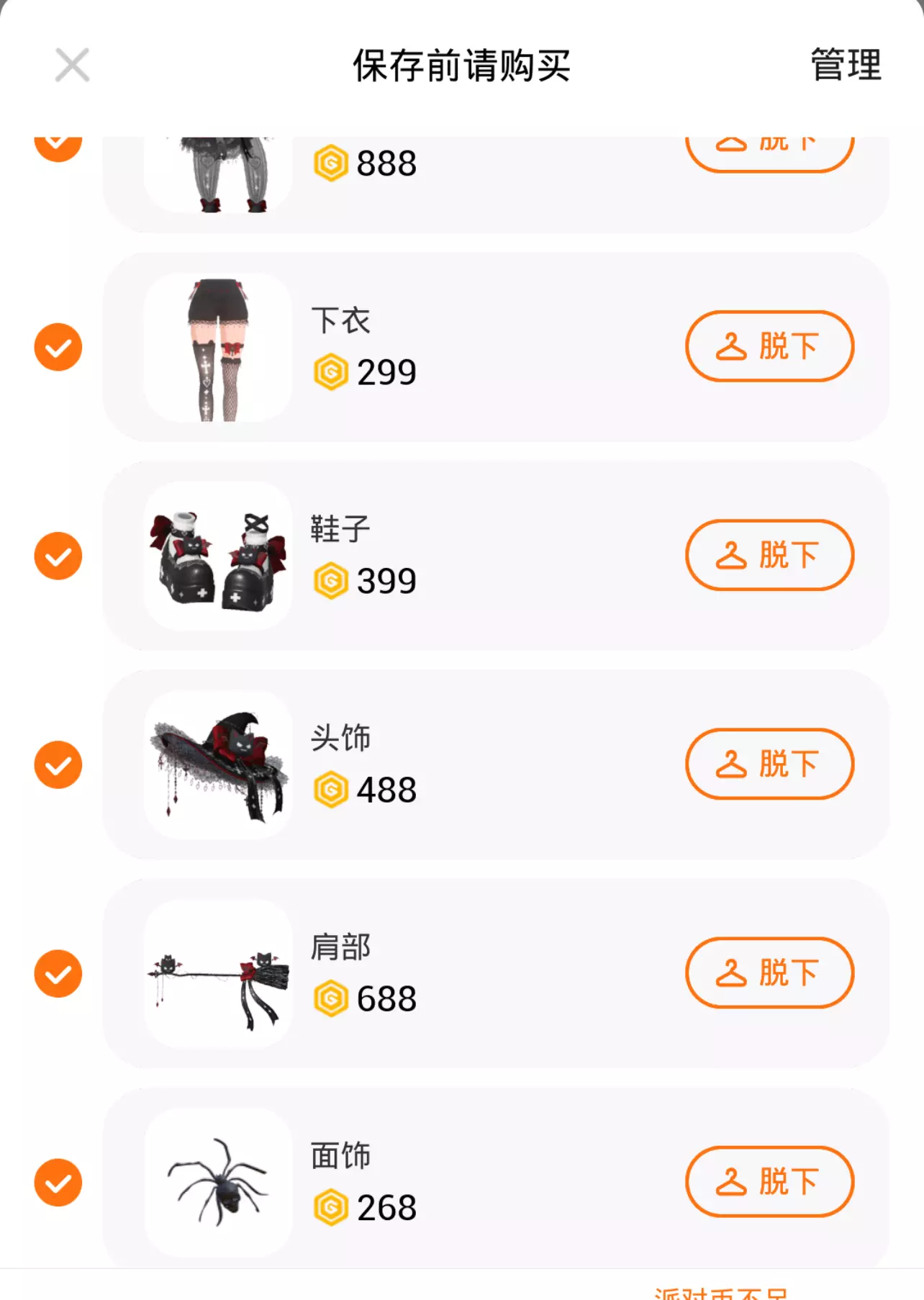The height and width of the screenshot is (1300, 924).
Task: View the 鞋子 shoes thumbnail
Action: 218,556
